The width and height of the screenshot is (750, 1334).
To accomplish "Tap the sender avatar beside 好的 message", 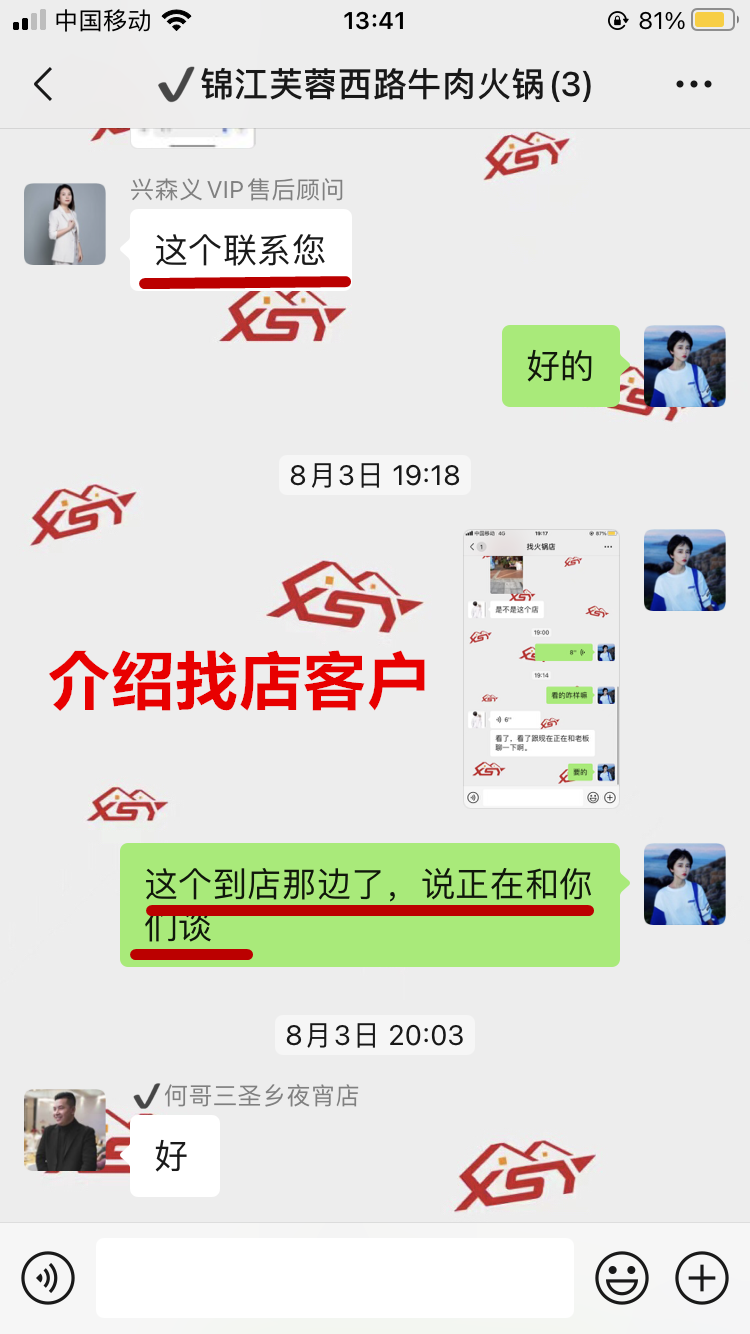I will (684, 366).
